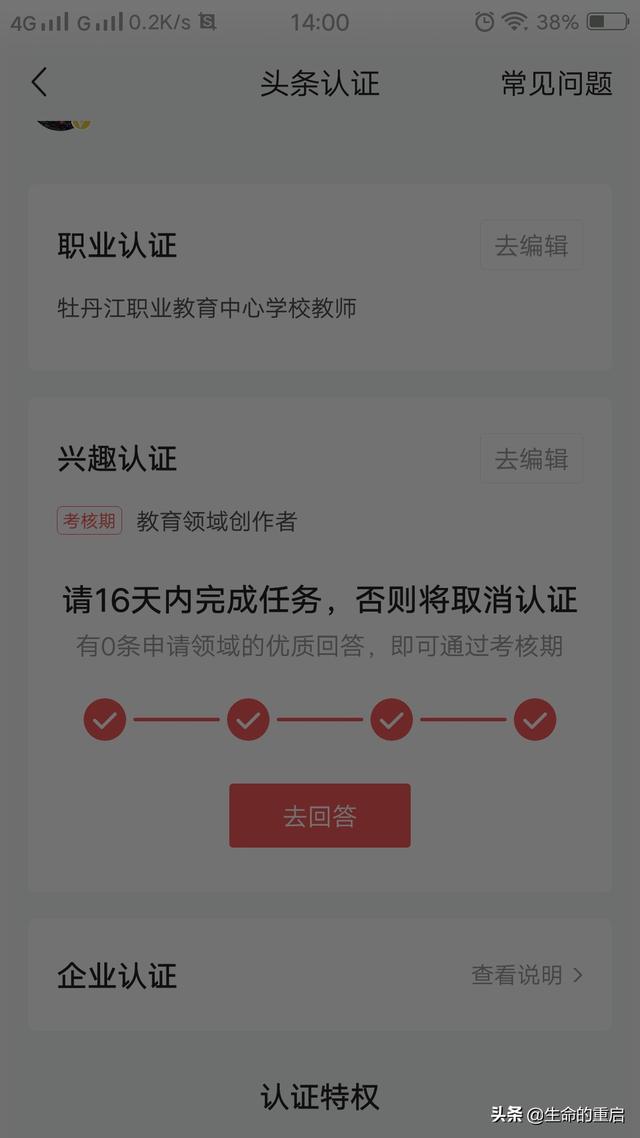Tap 去编辑 beside 兴趣认证

(x=531, y=459)
